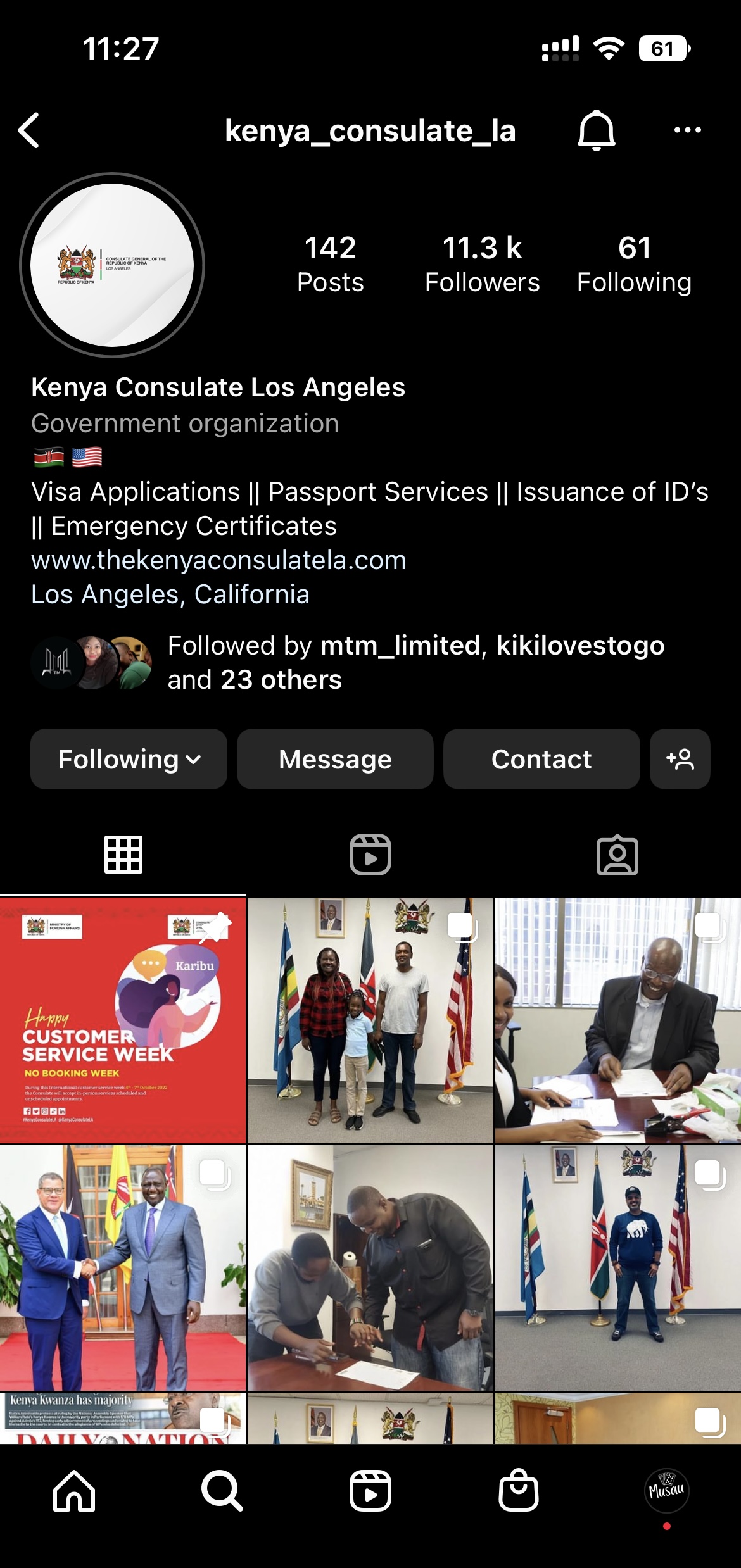See mutual followers mtm_limited and kikilovestogo
741x1568 pixels.
pos(415,663)
